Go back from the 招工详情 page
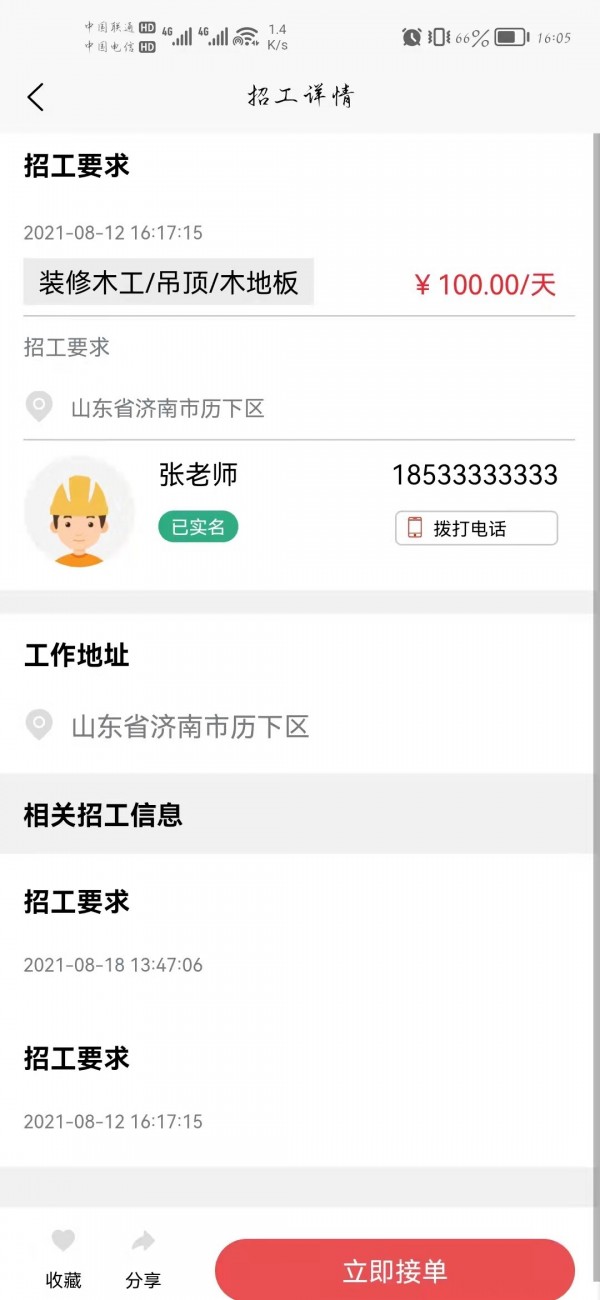 point(36,97)
